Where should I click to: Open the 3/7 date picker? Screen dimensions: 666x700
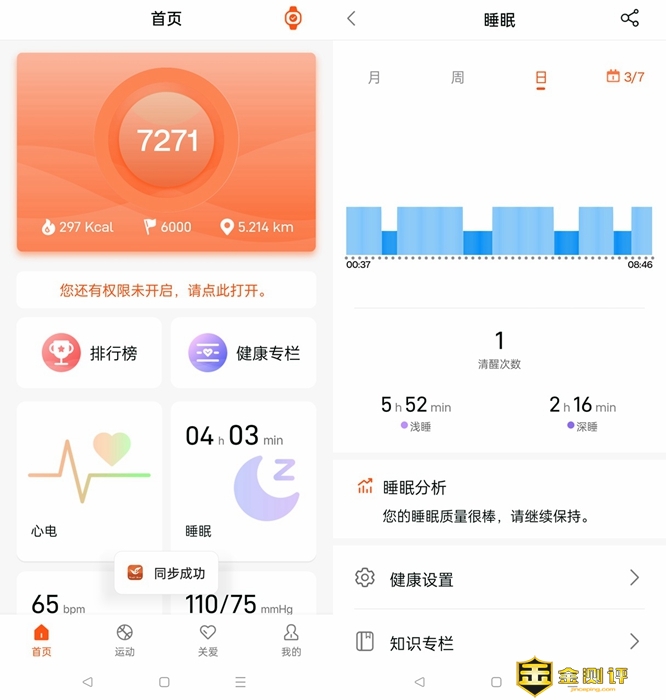tap(625, 77)
